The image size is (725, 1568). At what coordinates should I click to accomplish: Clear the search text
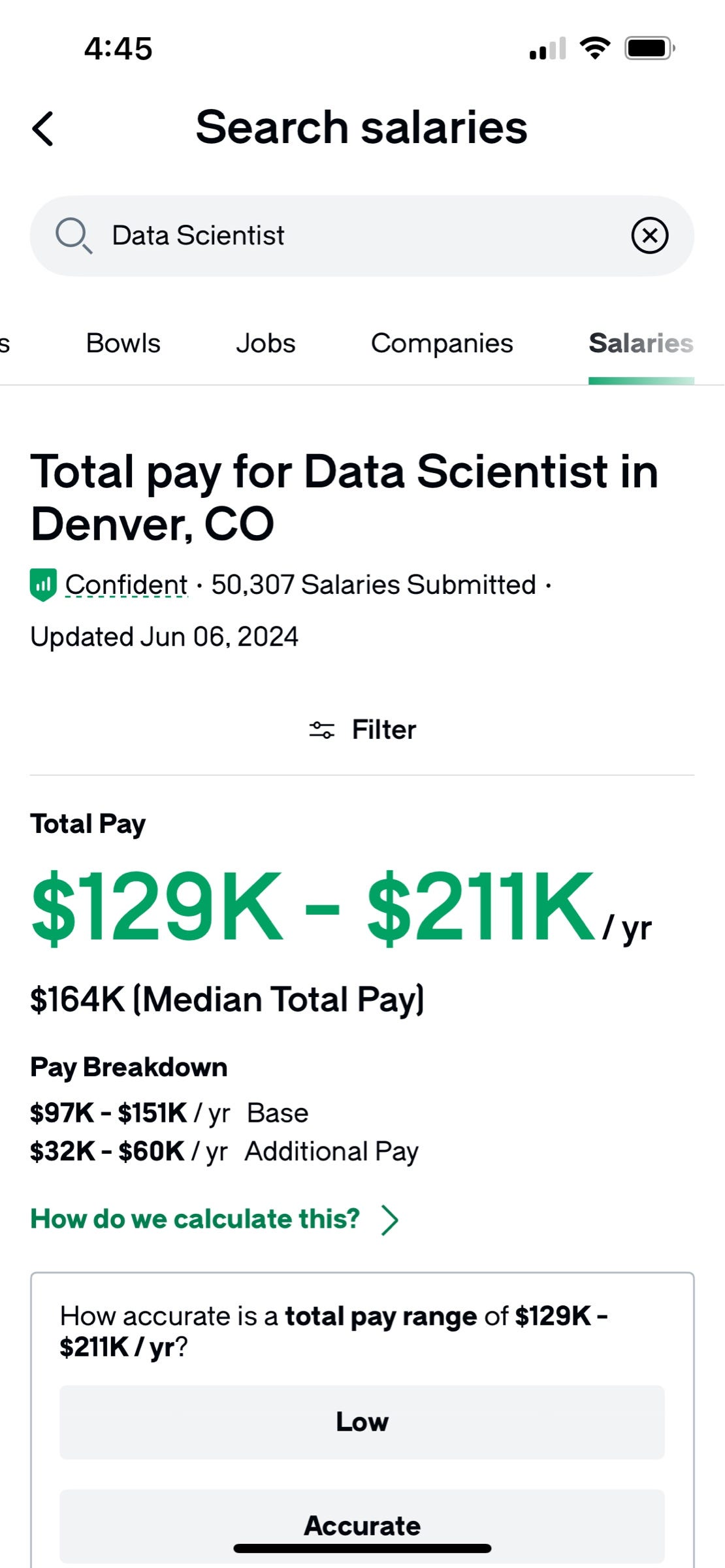(649, 236)
